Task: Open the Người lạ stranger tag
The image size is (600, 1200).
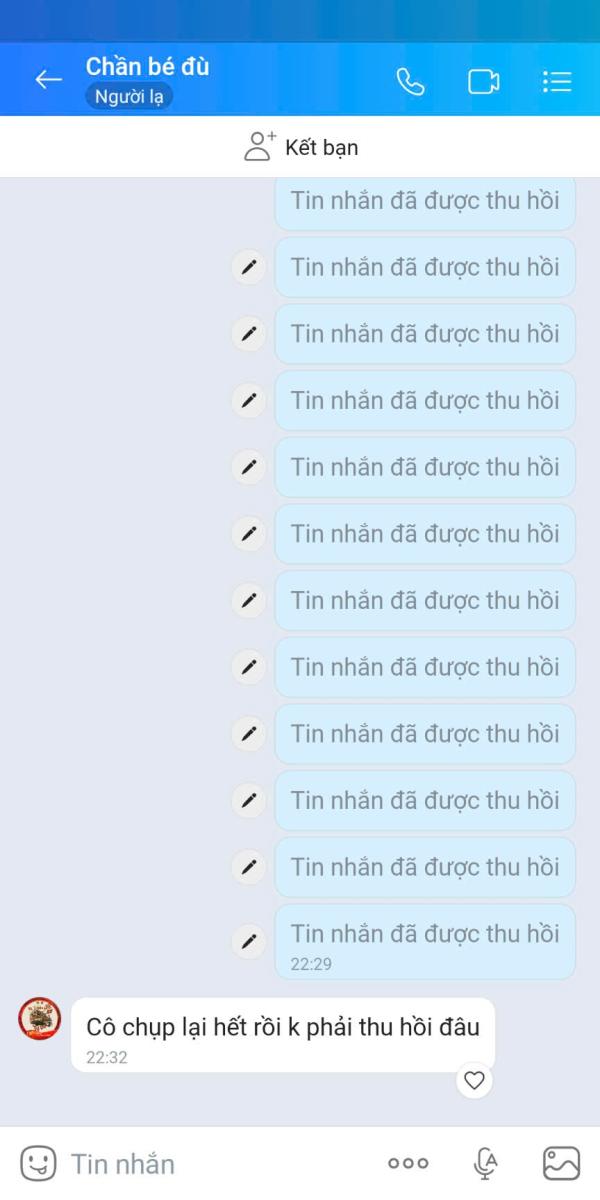Action: 129,97
